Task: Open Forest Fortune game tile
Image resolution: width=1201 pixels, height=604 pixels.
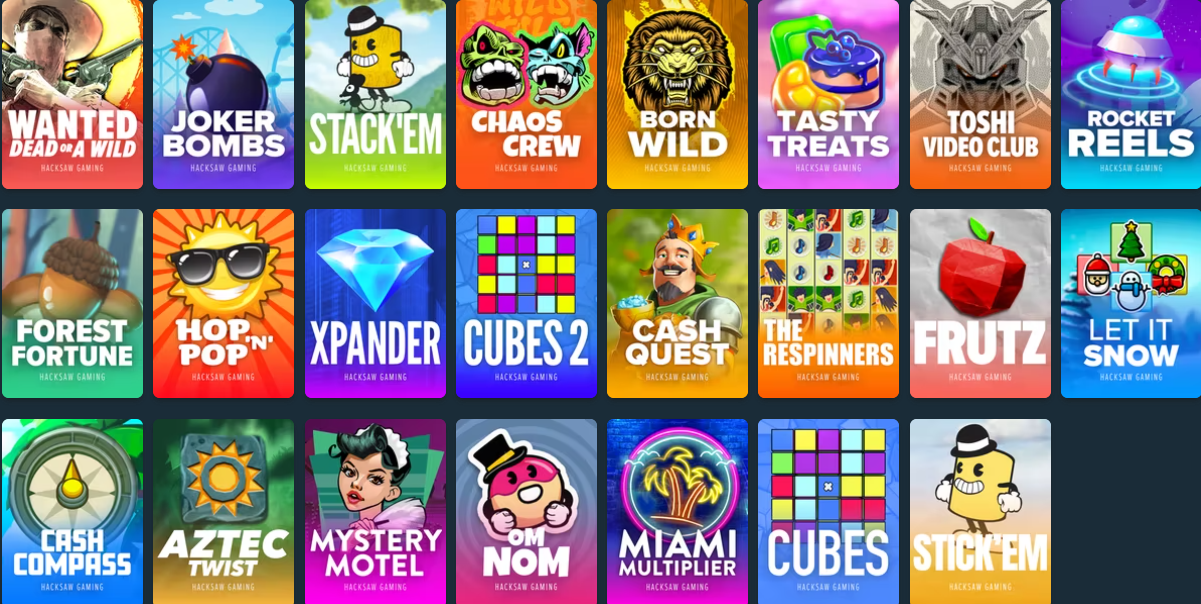Action: coord(72,303)
